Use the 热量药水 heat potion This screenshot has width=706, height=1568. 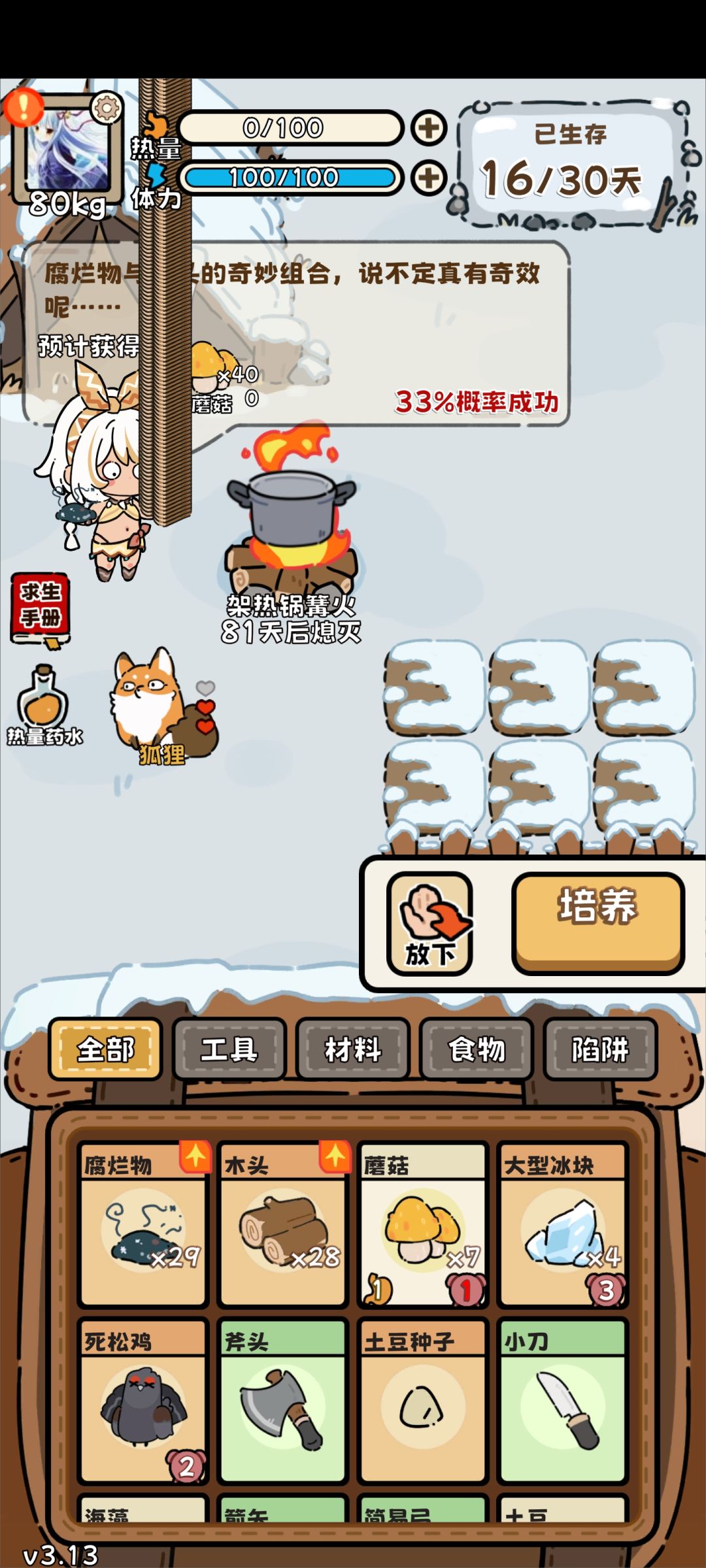coord(44,706)
